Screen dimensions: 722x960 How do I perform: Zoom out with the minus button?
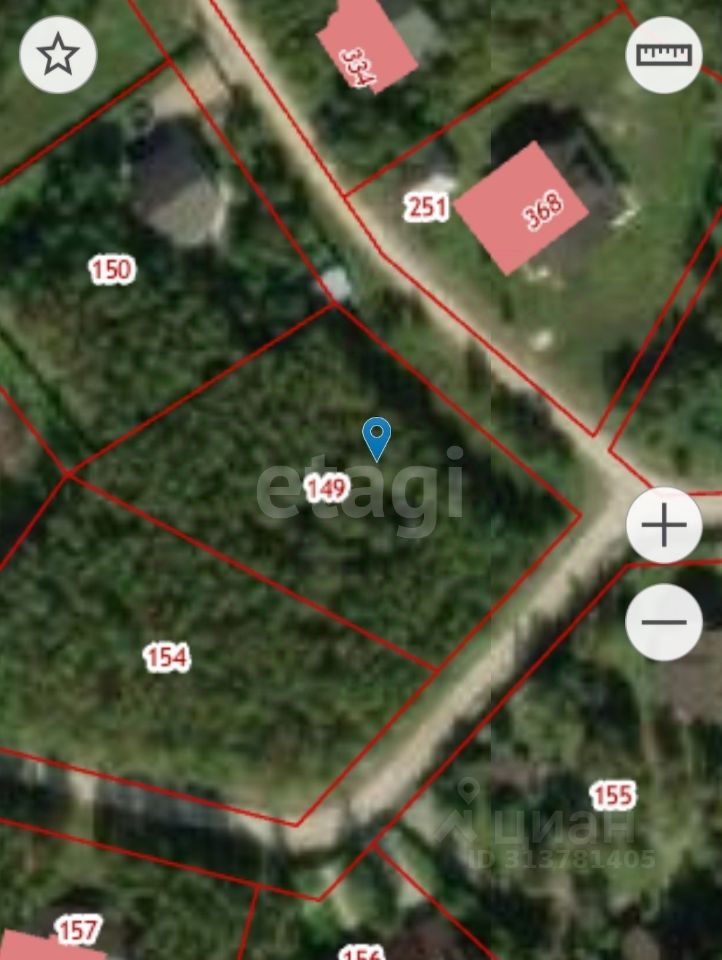[664, 622]
